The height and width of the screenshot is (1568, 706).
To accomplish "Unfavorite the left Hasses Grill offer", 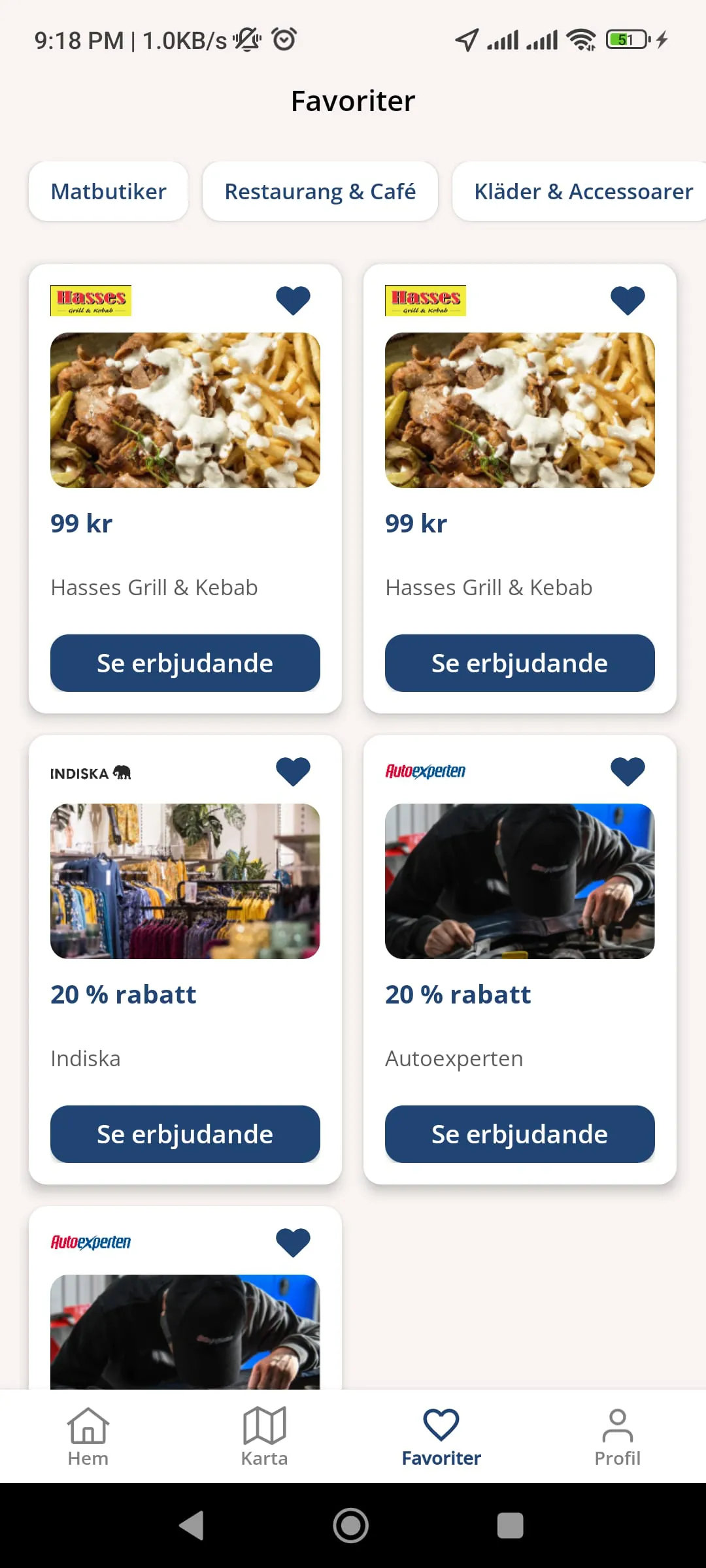I will click(x=292, y=299).
